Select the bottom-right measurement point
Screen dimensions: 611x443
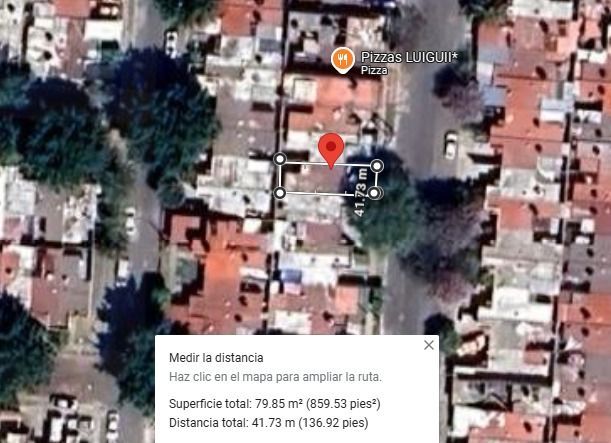[375, 192]
